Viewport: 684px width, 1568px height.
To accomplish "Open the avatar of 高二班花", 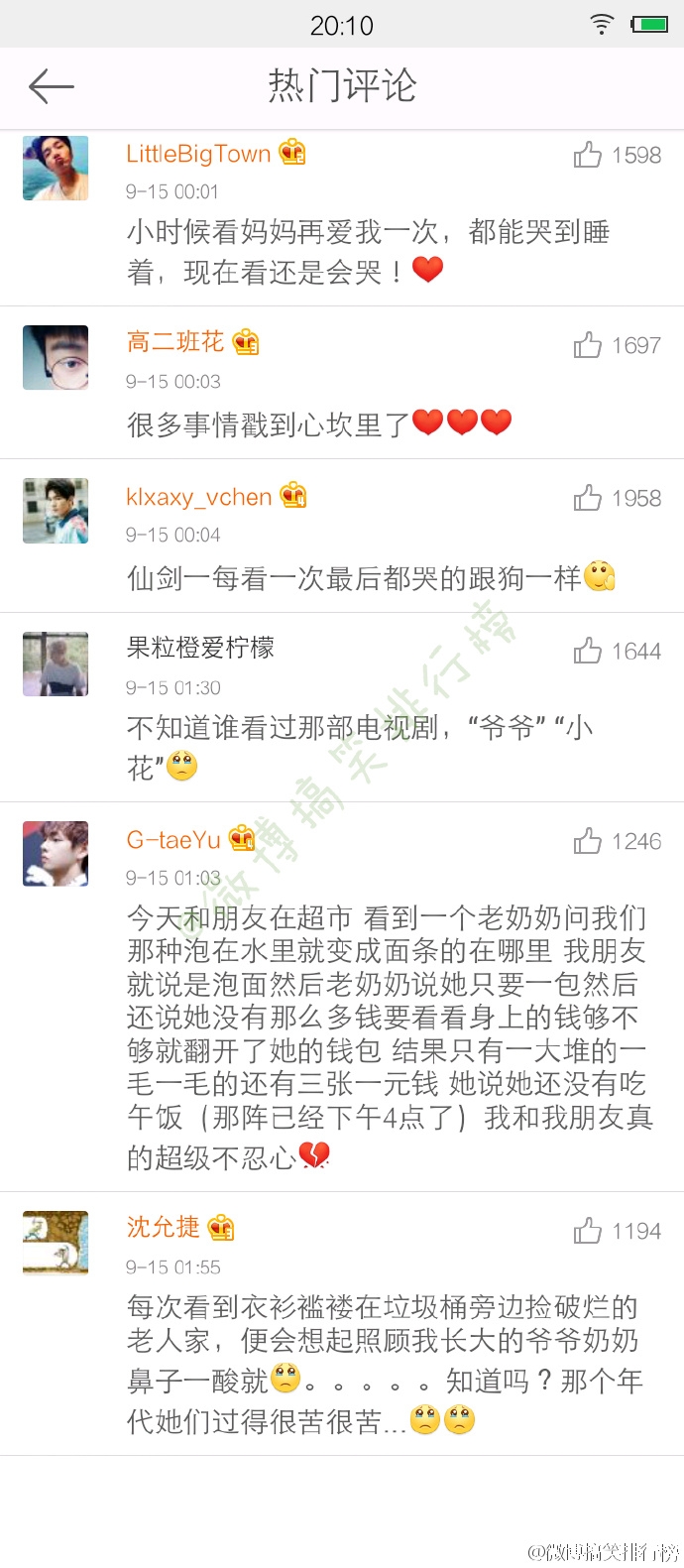I will coord(56,357).
